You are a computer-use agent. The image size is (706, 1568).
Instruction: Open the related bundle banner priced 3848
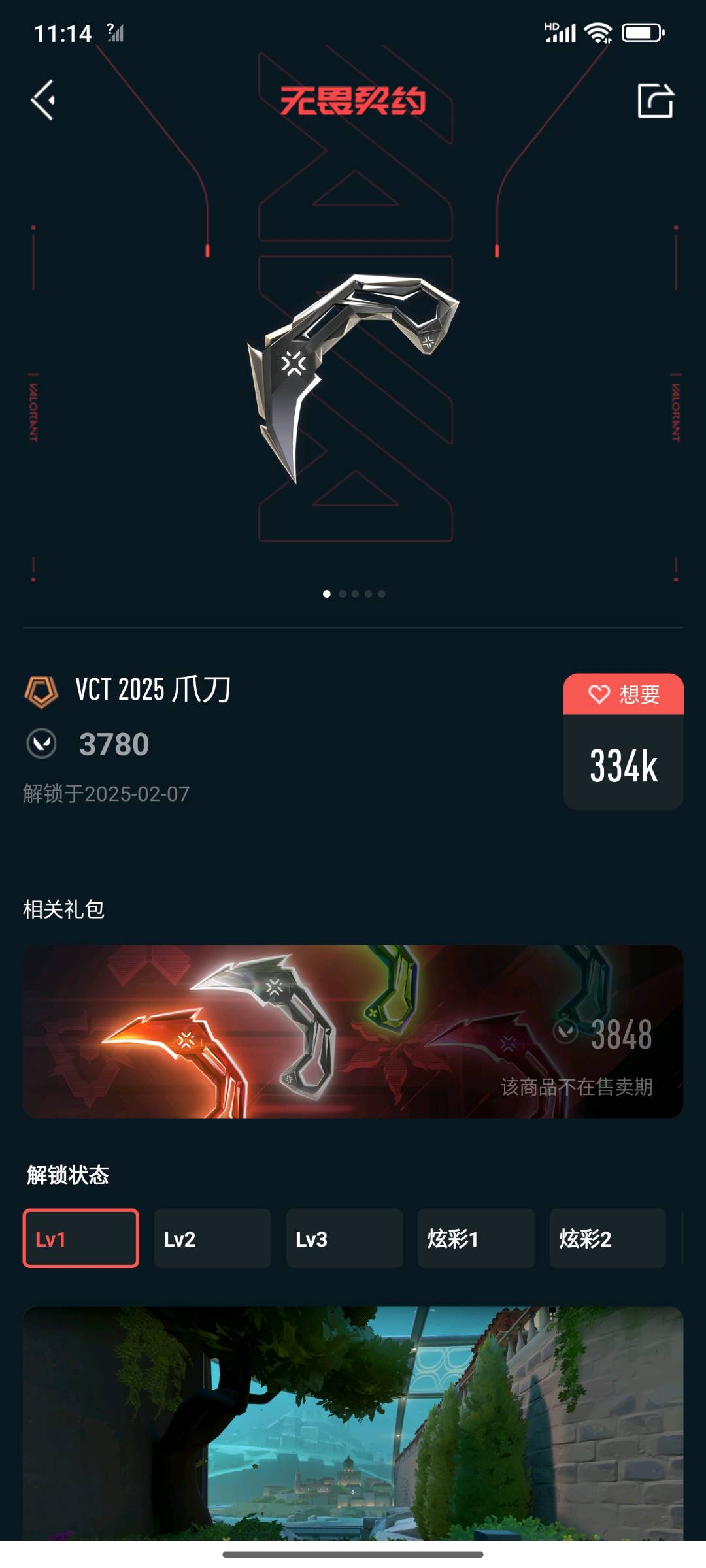[x=353, y=1031]
